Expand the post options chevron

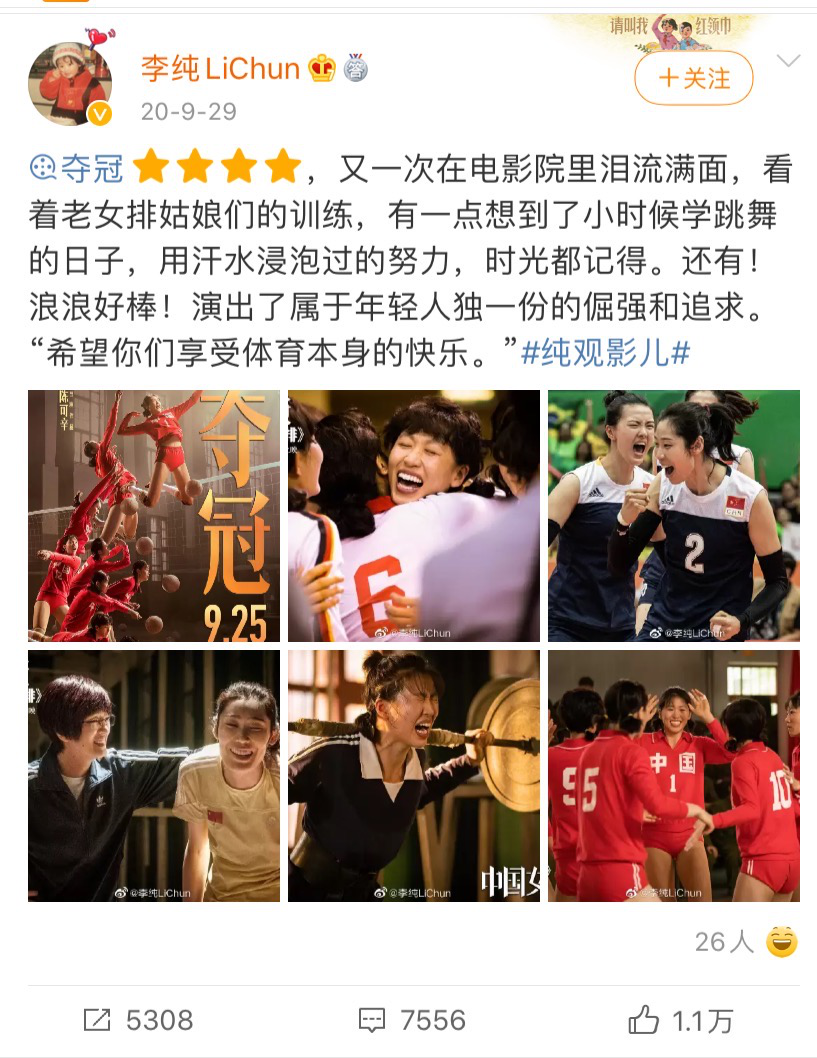click(788, 62)
